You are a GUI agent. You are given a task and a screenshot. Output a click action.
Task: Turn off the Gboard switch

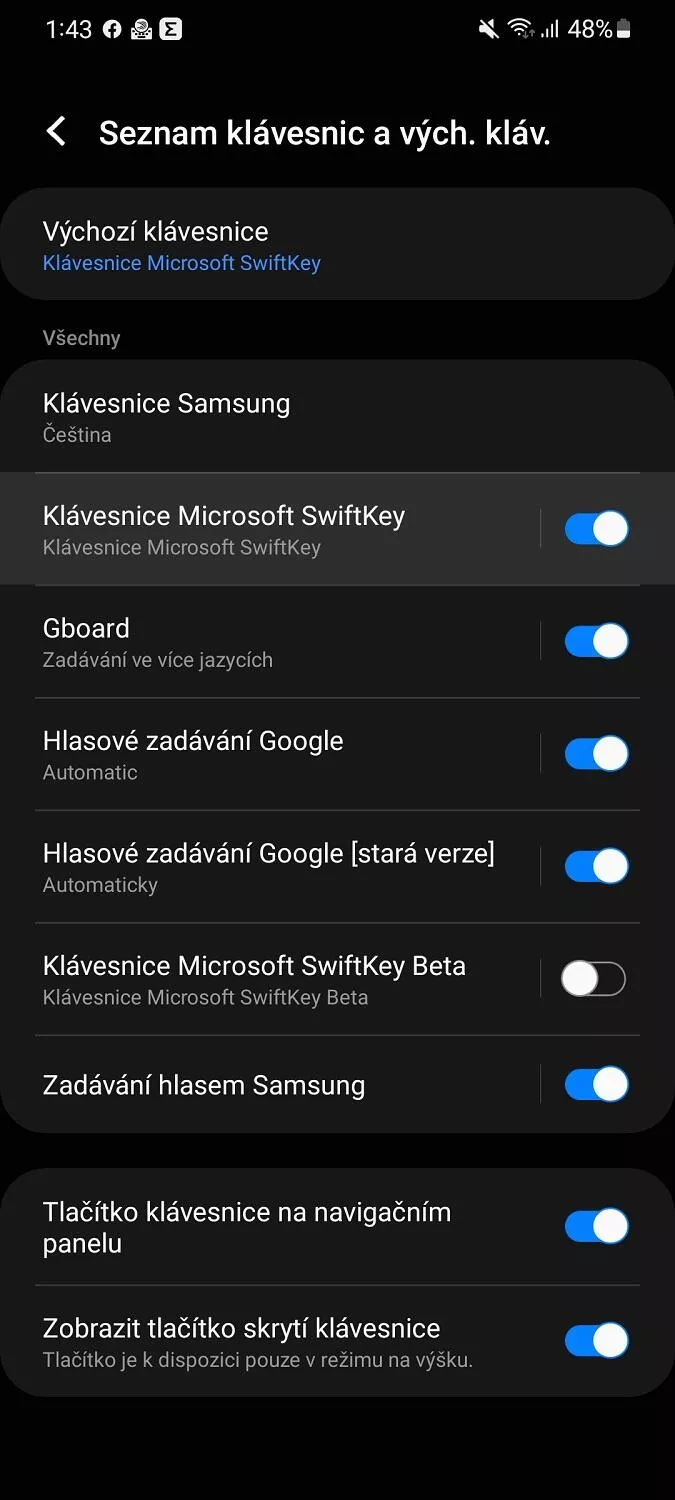[x=596, y=641]
